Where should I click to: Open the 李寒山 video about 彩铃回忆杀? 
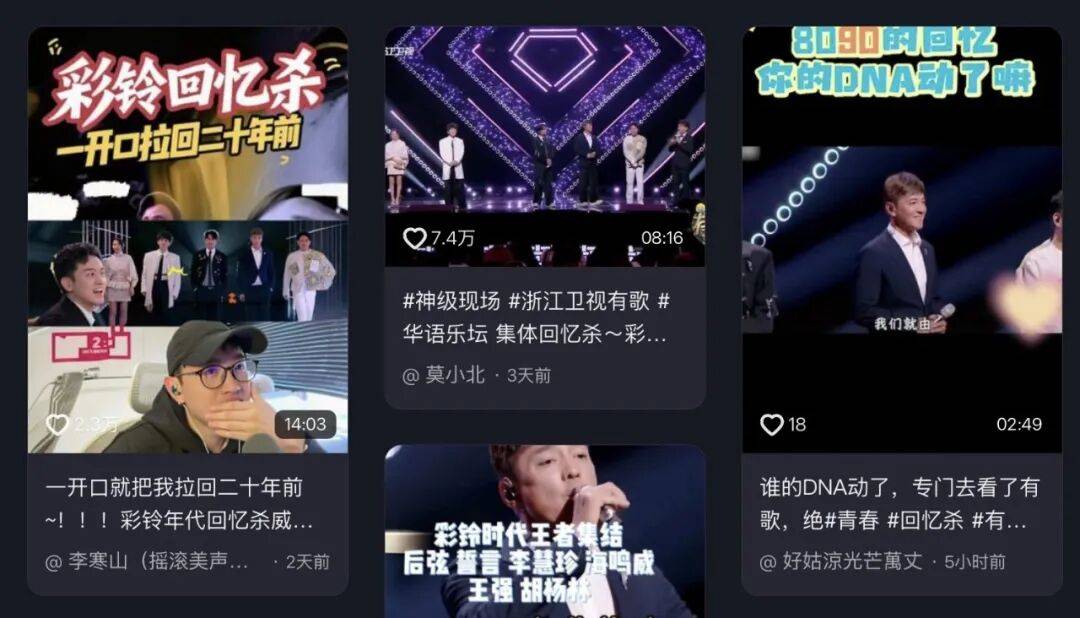click(188, 240)
